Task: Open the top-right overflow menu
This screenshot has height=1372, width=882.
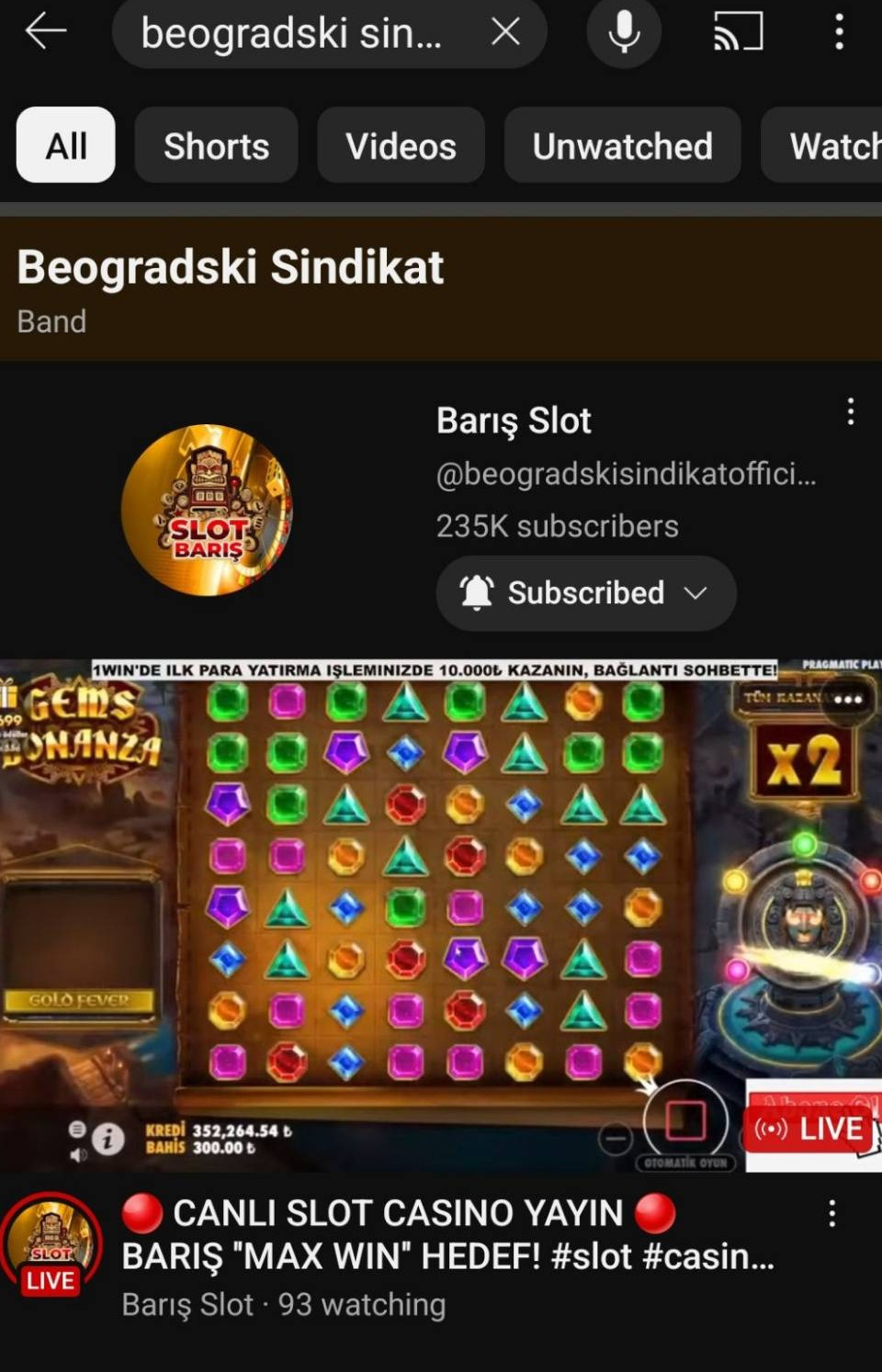Action: click(x=839, y=33)
